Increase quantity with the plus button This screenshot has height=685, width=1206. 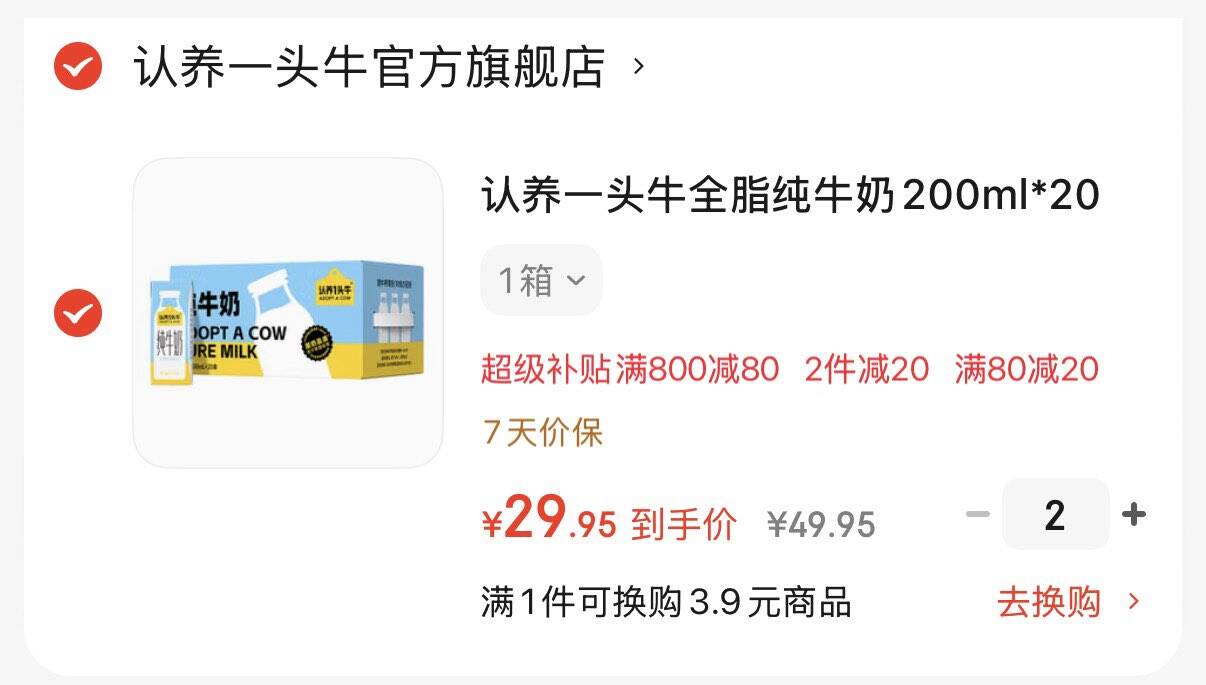pyautogui.click(x=1134, y=514)
